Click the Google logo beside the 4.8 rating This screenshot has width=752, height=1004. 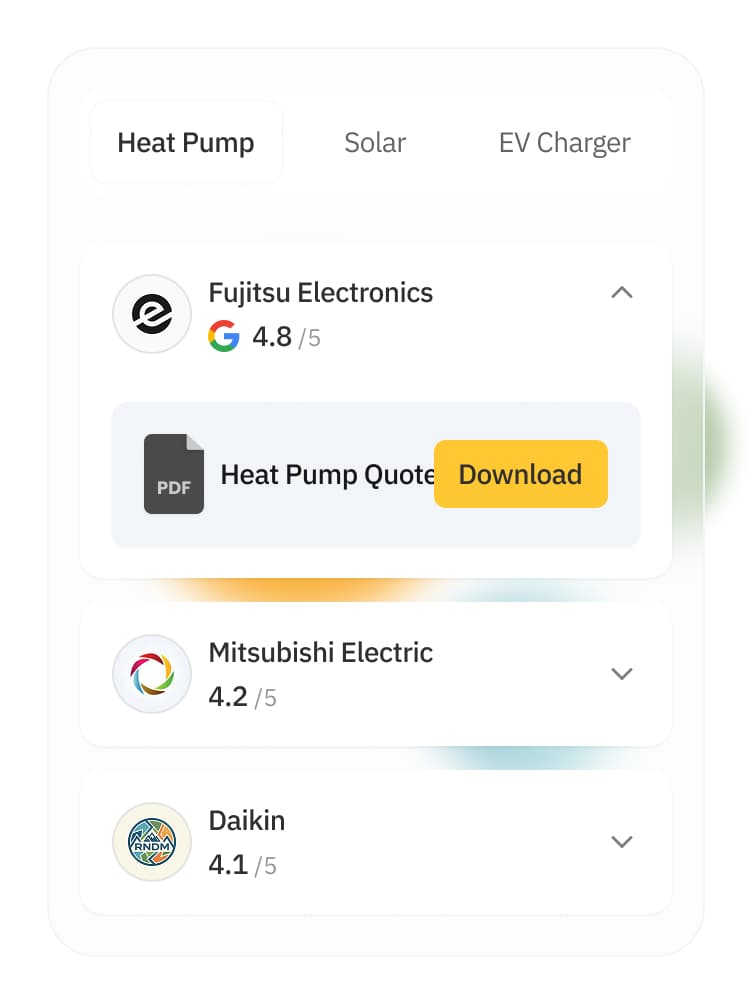coord(225,337)
